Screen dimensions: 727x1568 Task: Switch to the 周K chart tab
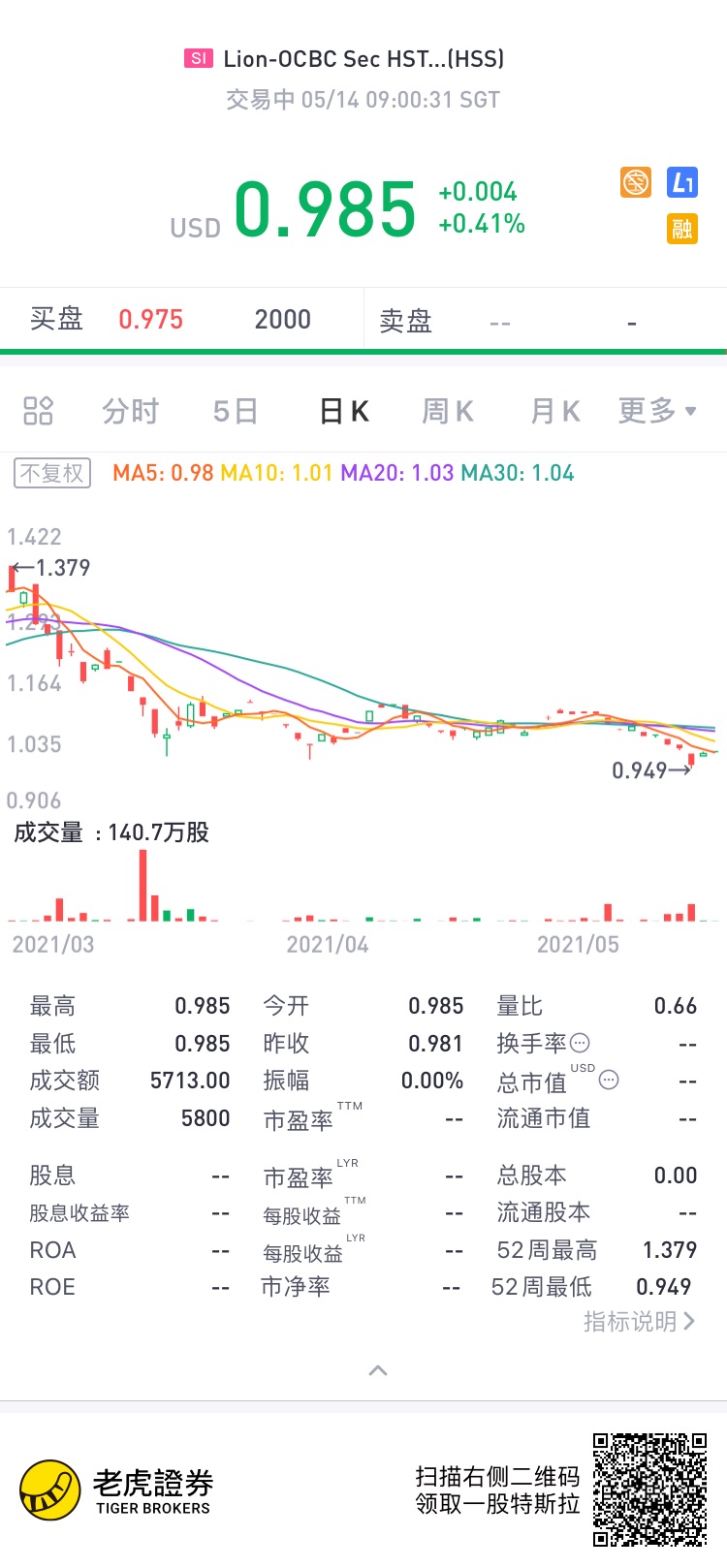(x=447, y=411)
